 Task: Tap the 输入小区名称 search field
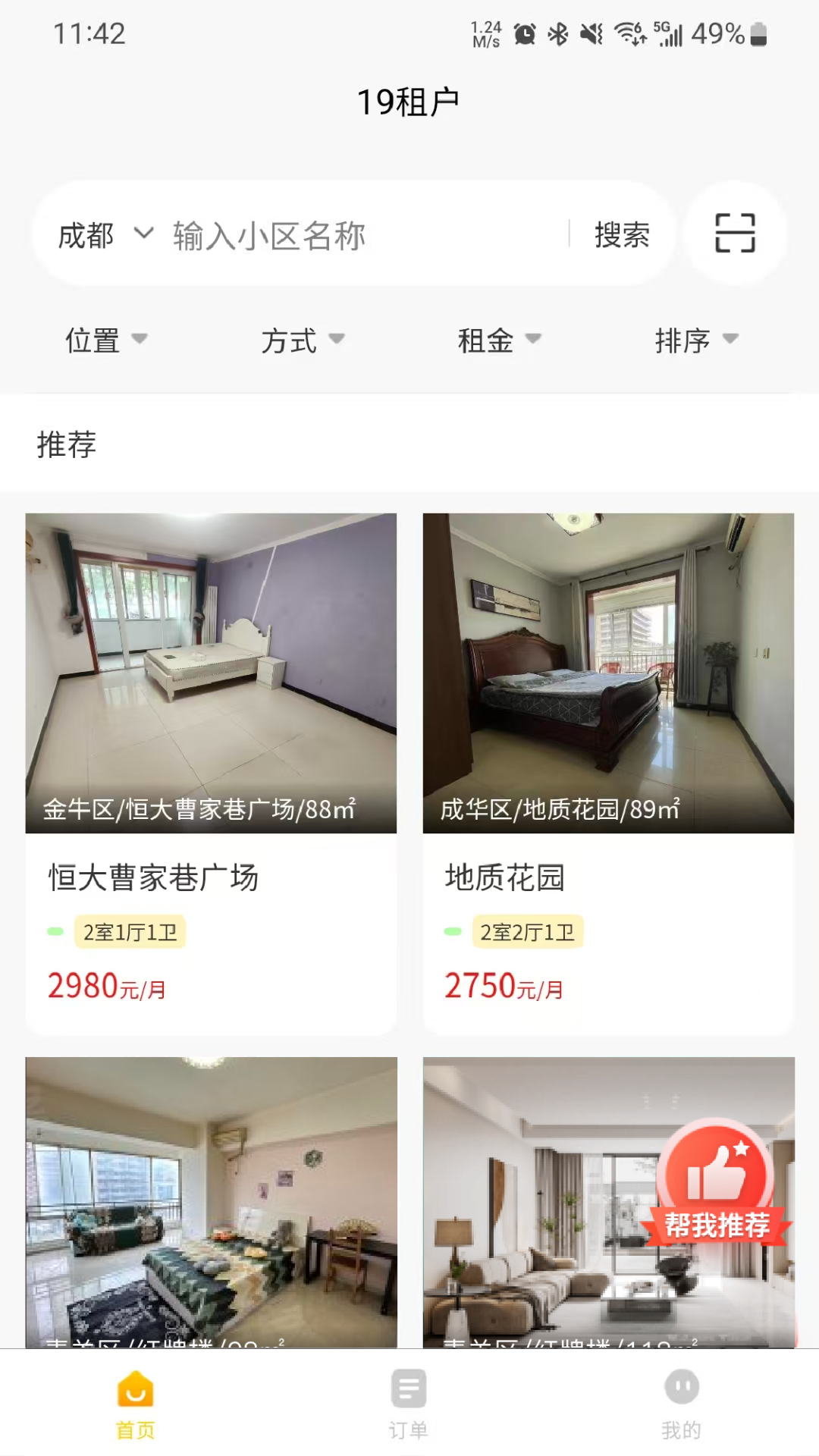pyautogui.click(x=364, y=235)
